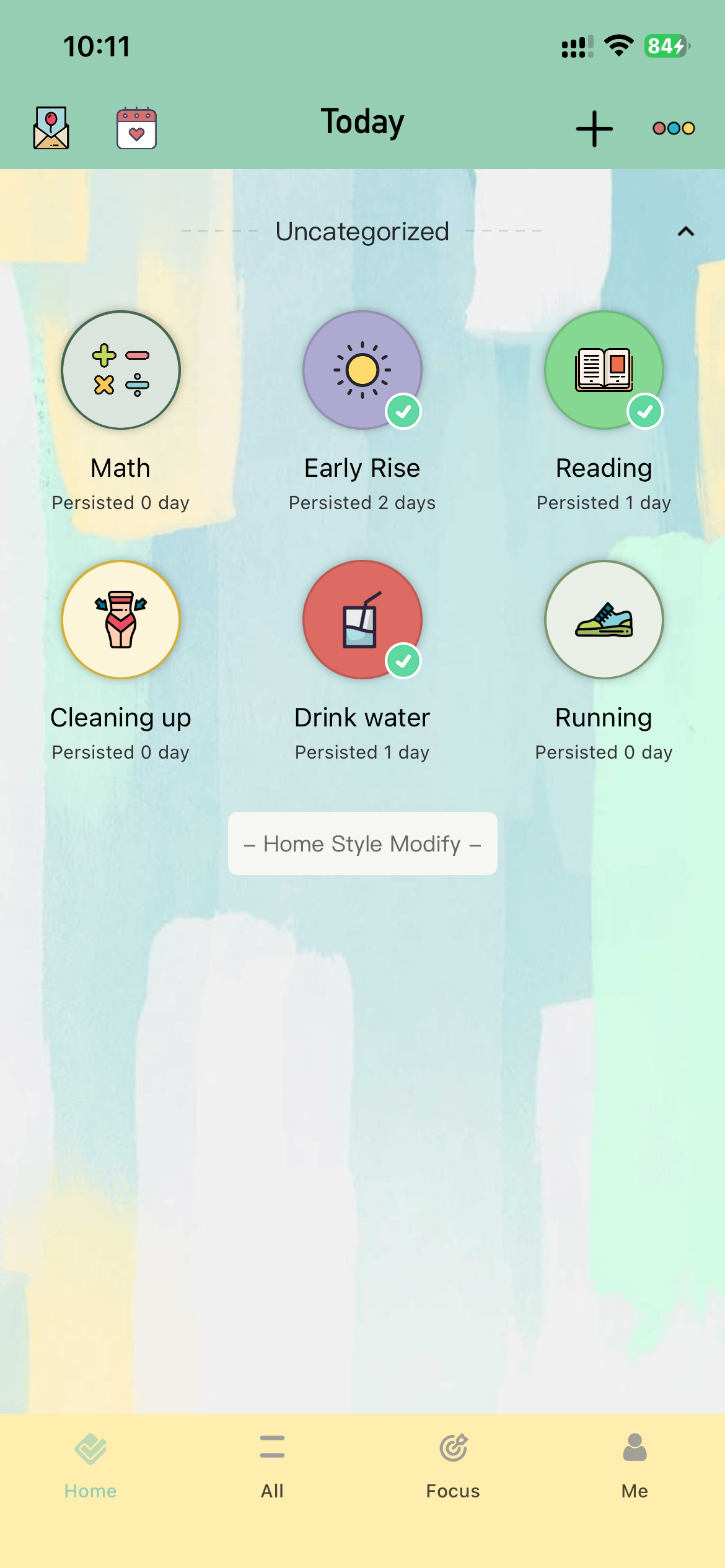The width and height of the screenshot is (725, 1568).
Task: Open the envelope card icon
Action: point(51,128)
